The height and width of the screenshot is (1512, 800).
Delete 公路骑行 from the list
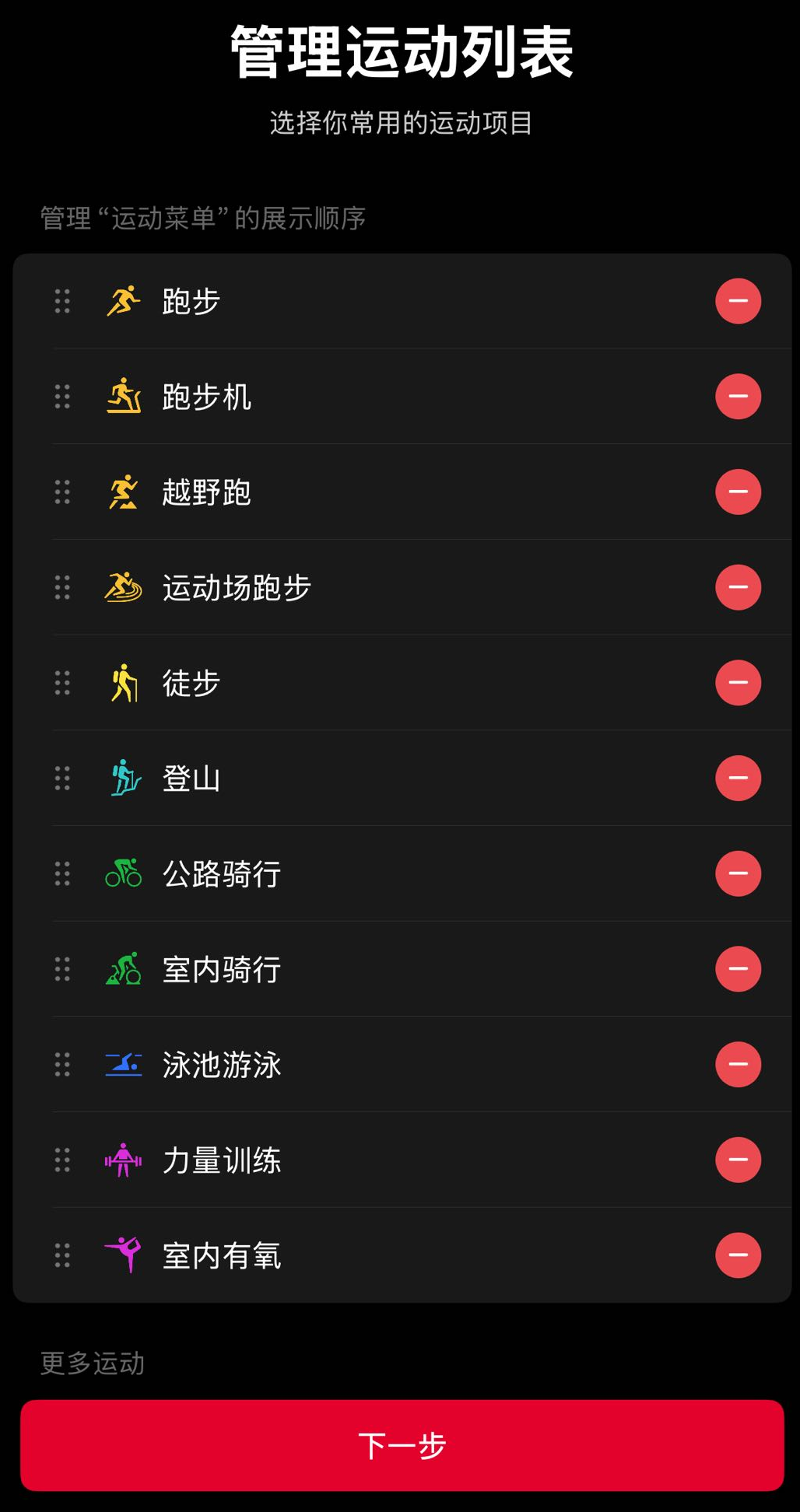point(738,873)
